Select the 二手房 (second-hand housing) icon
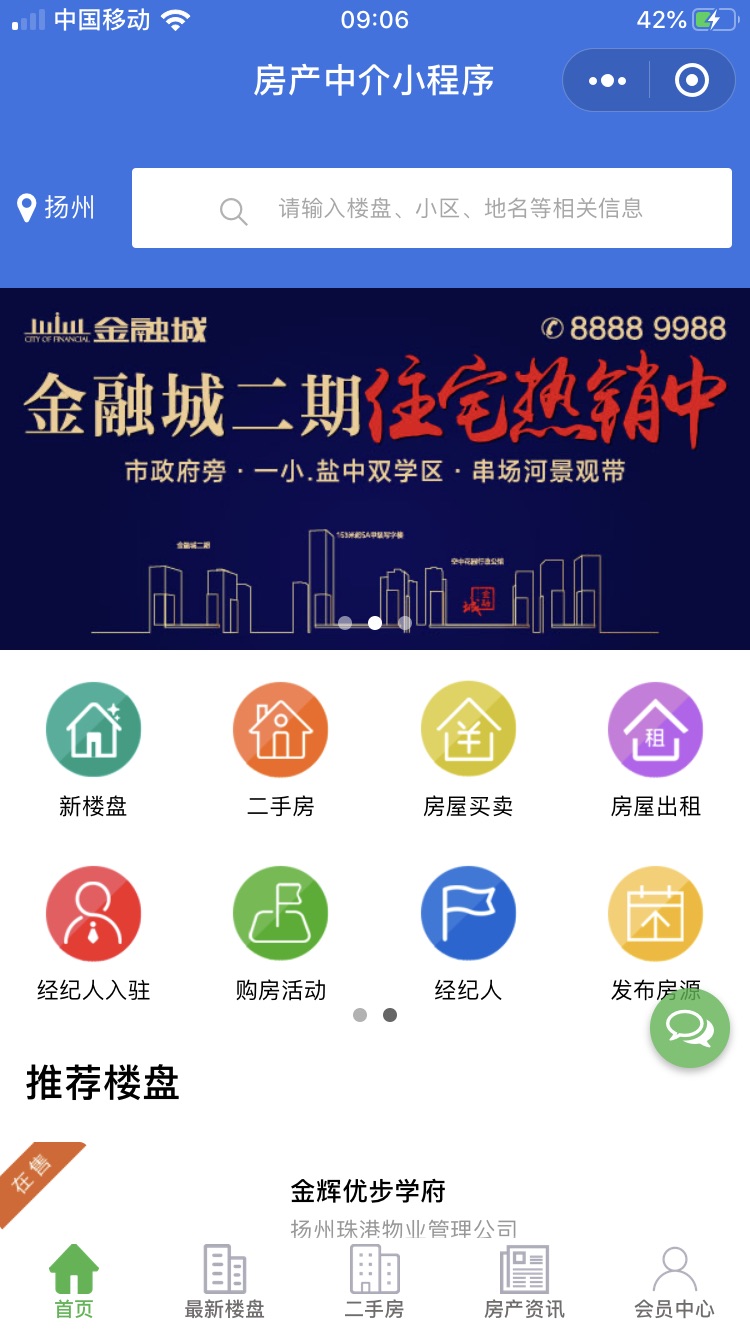 pos(280,728)
